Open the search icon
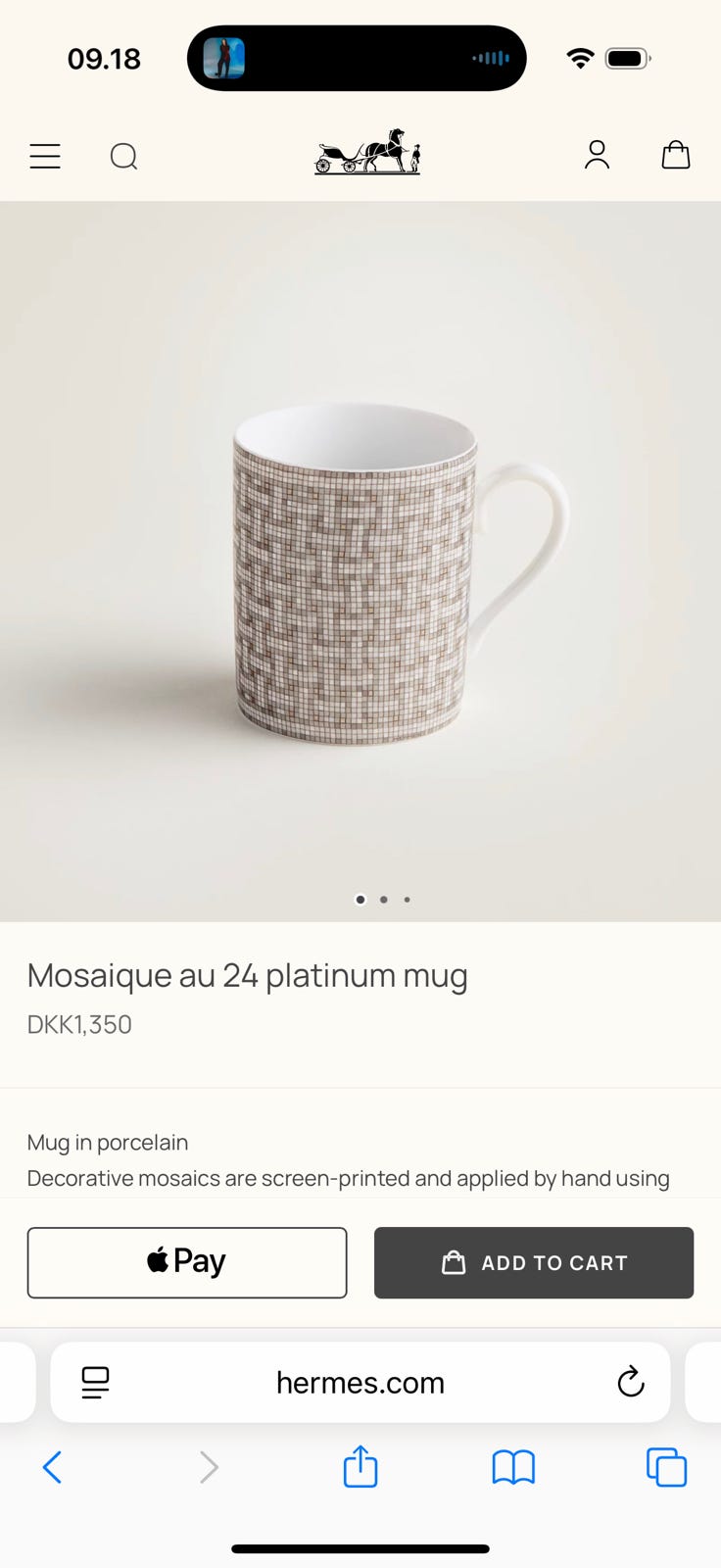The image size is (721, 1568). tap(123, 156)
